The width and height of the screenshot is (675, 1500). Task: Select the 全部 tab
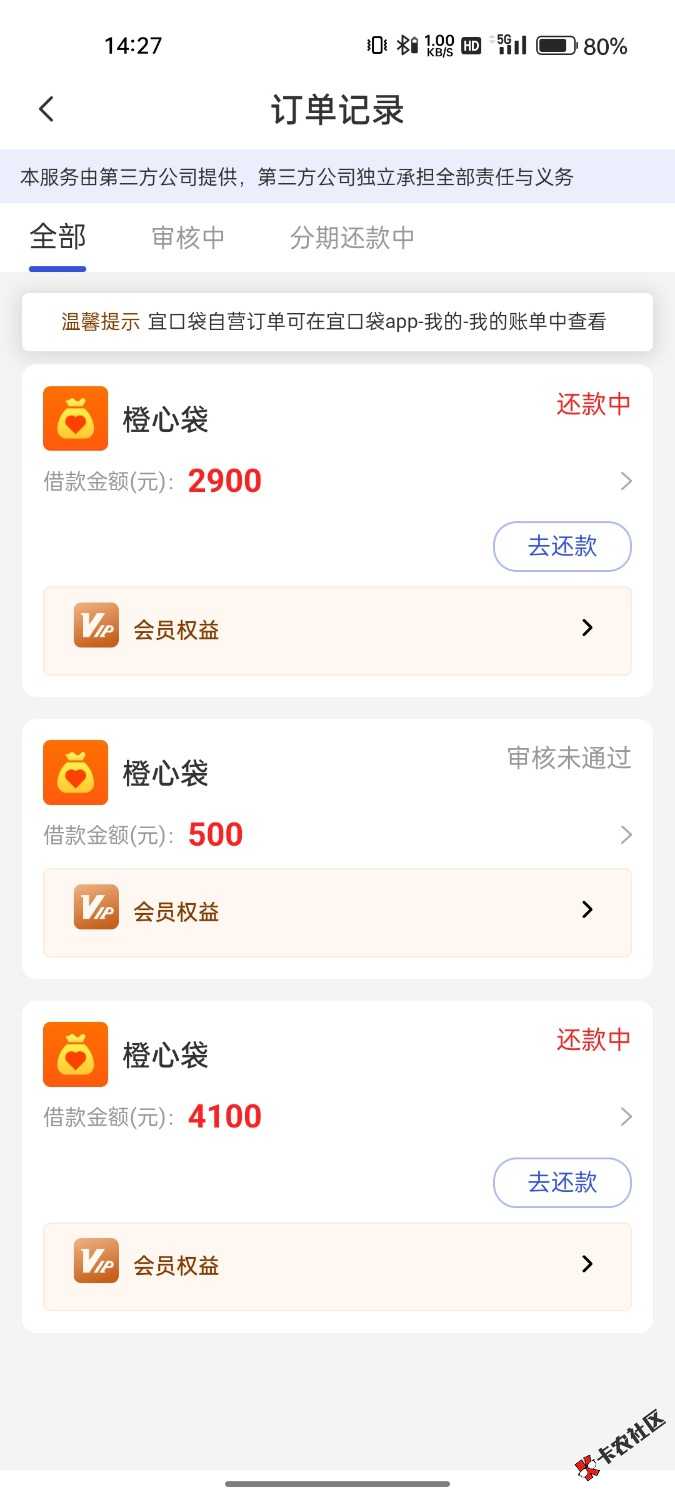pos(58,238)
